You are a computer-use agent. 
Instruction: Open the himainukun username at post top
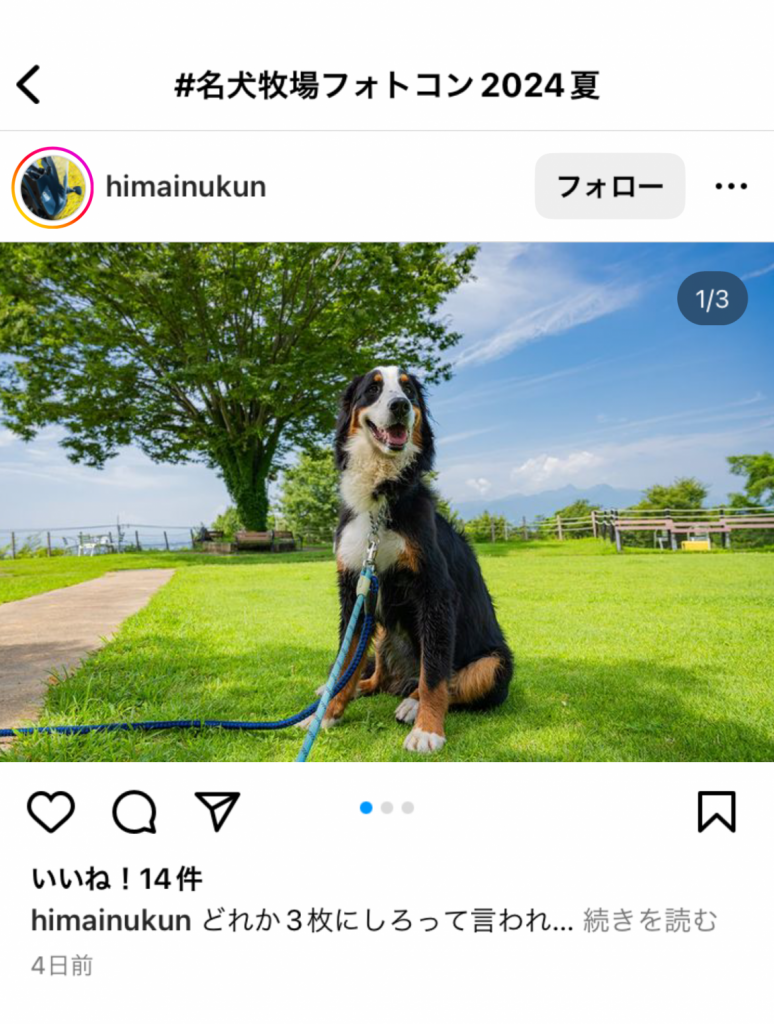tap(185, 187)
